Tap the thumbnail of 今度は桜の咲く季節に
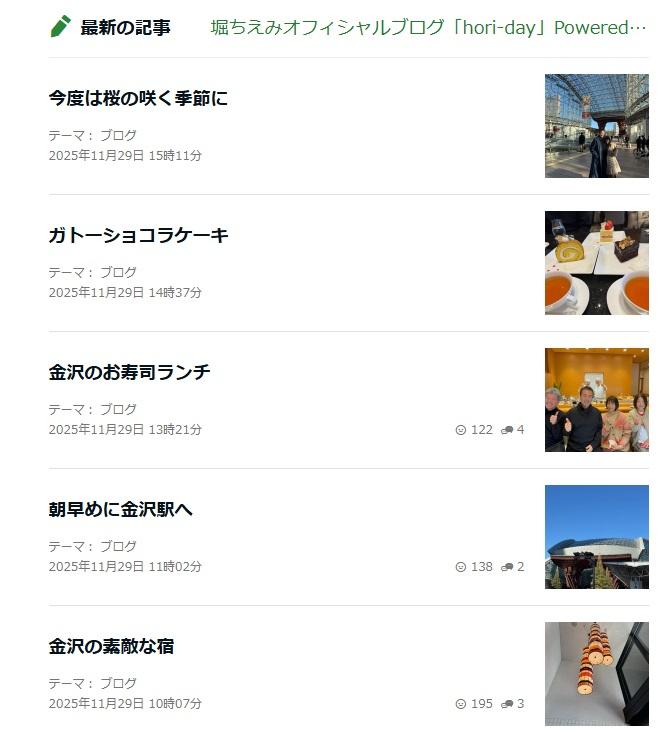 click(596, 126)
